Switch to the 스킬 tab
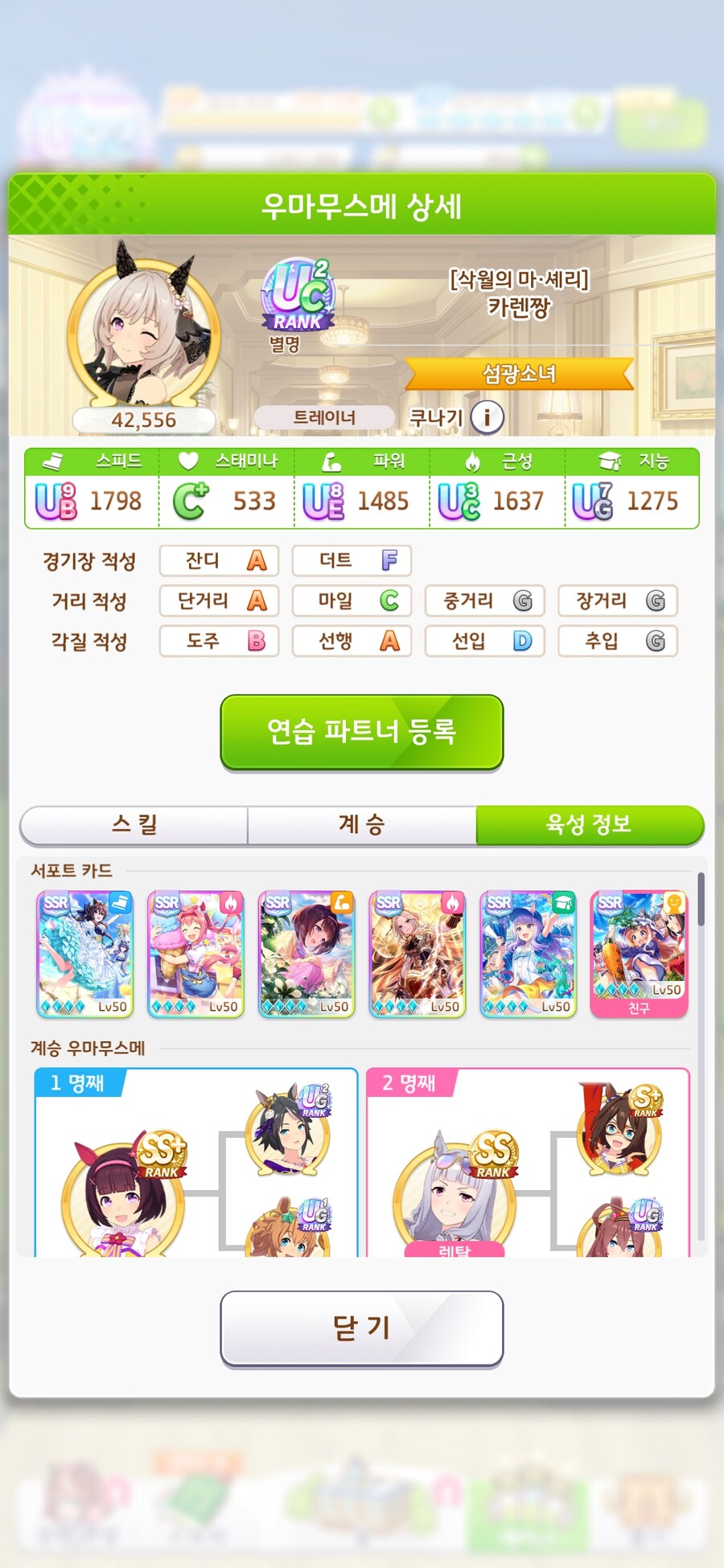Viewport: 724px width, 1568px height. pyautogui.click(x=134, y=825)
